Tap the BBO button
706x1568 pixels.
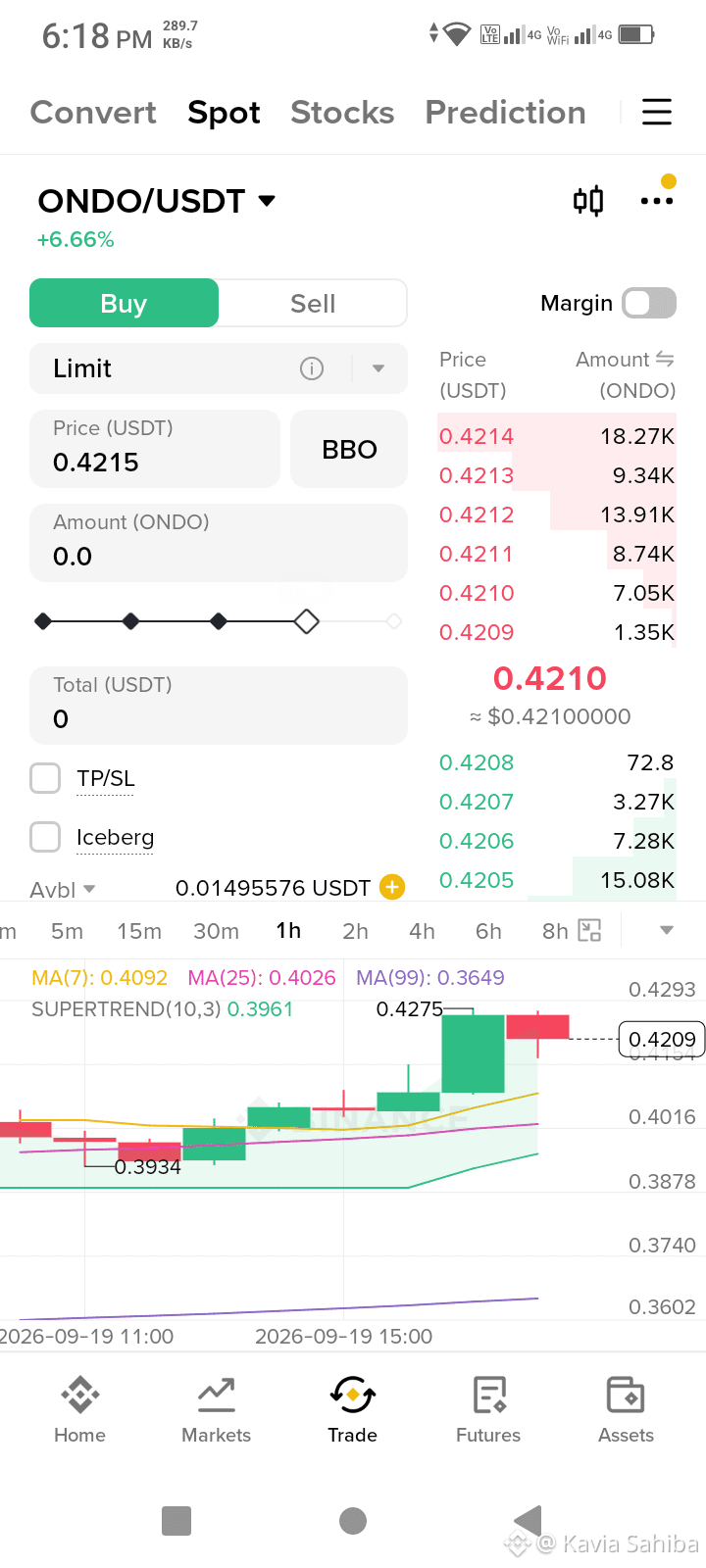(349, 449)
